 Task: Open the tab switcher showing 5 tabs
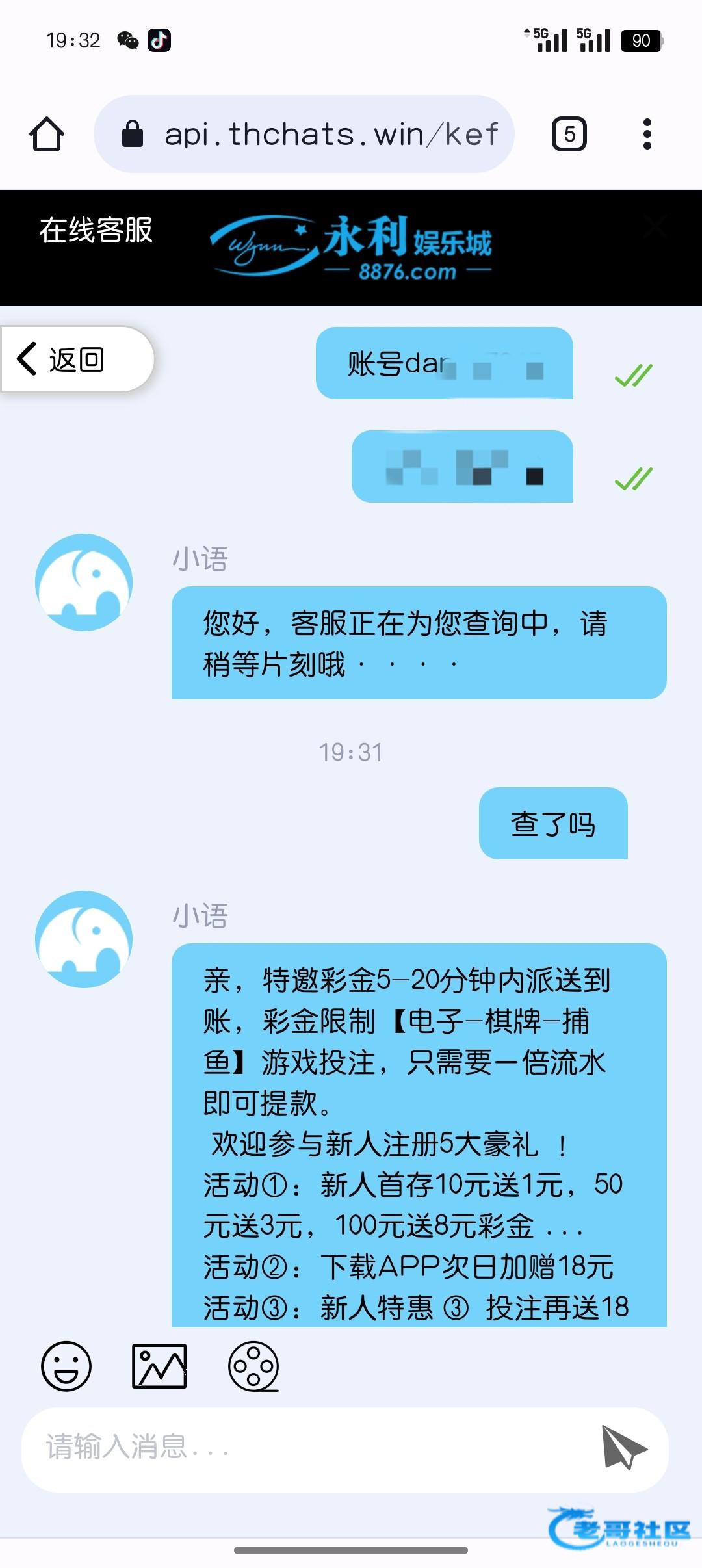point(569,135)
